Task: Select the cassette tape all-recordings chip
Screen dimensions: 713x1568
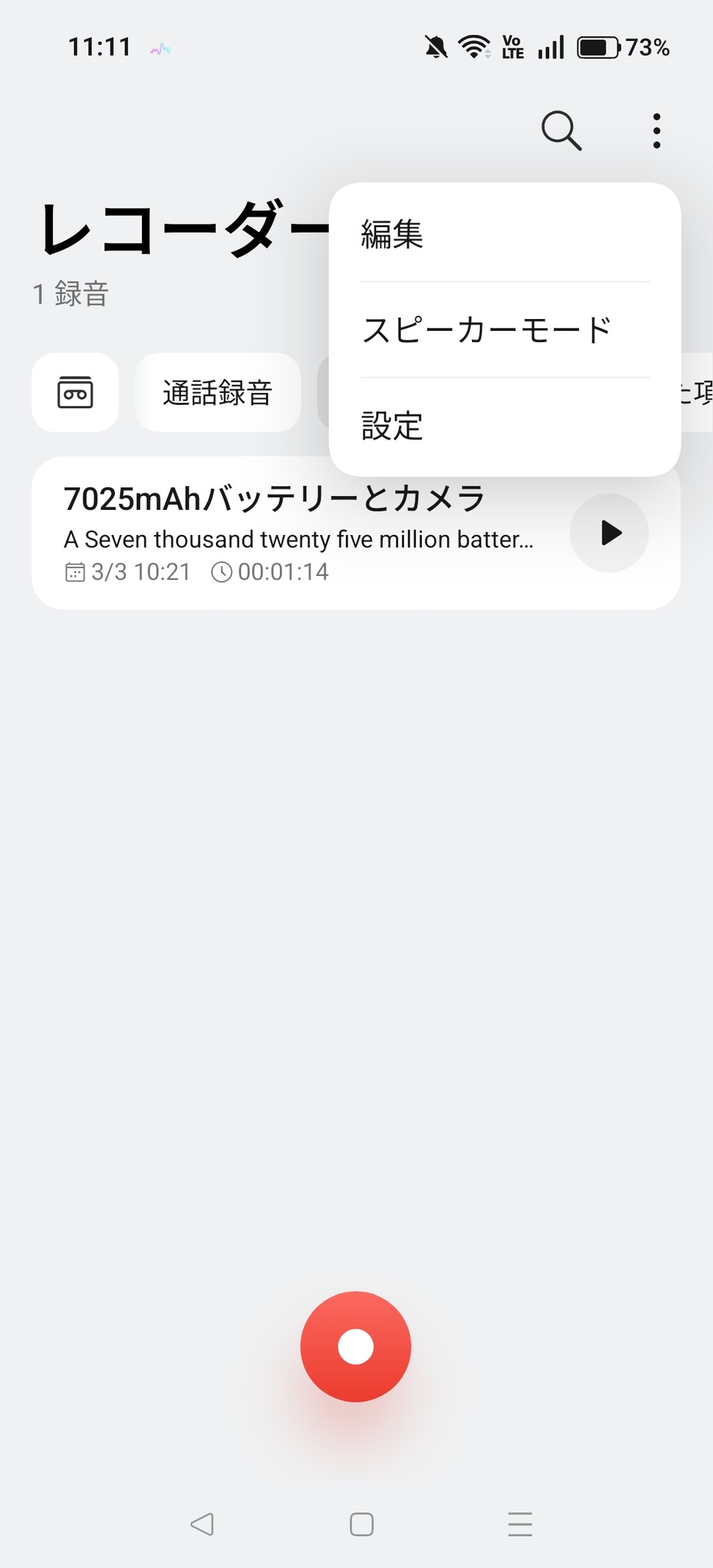Action: (75, 393)
